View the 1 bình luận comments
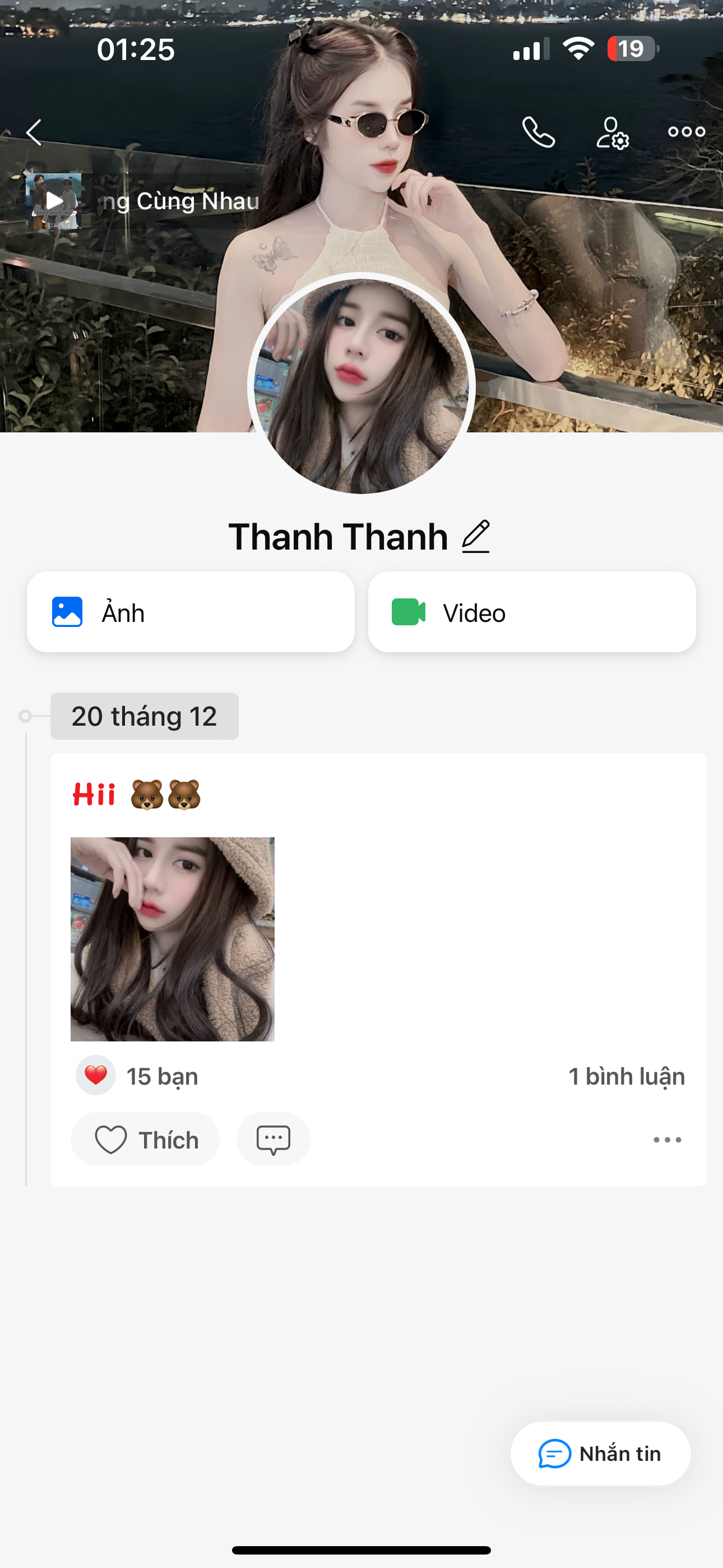The height and width of the screenshot is (1568, 723). pyautogui.click(x=626, y=1076)
